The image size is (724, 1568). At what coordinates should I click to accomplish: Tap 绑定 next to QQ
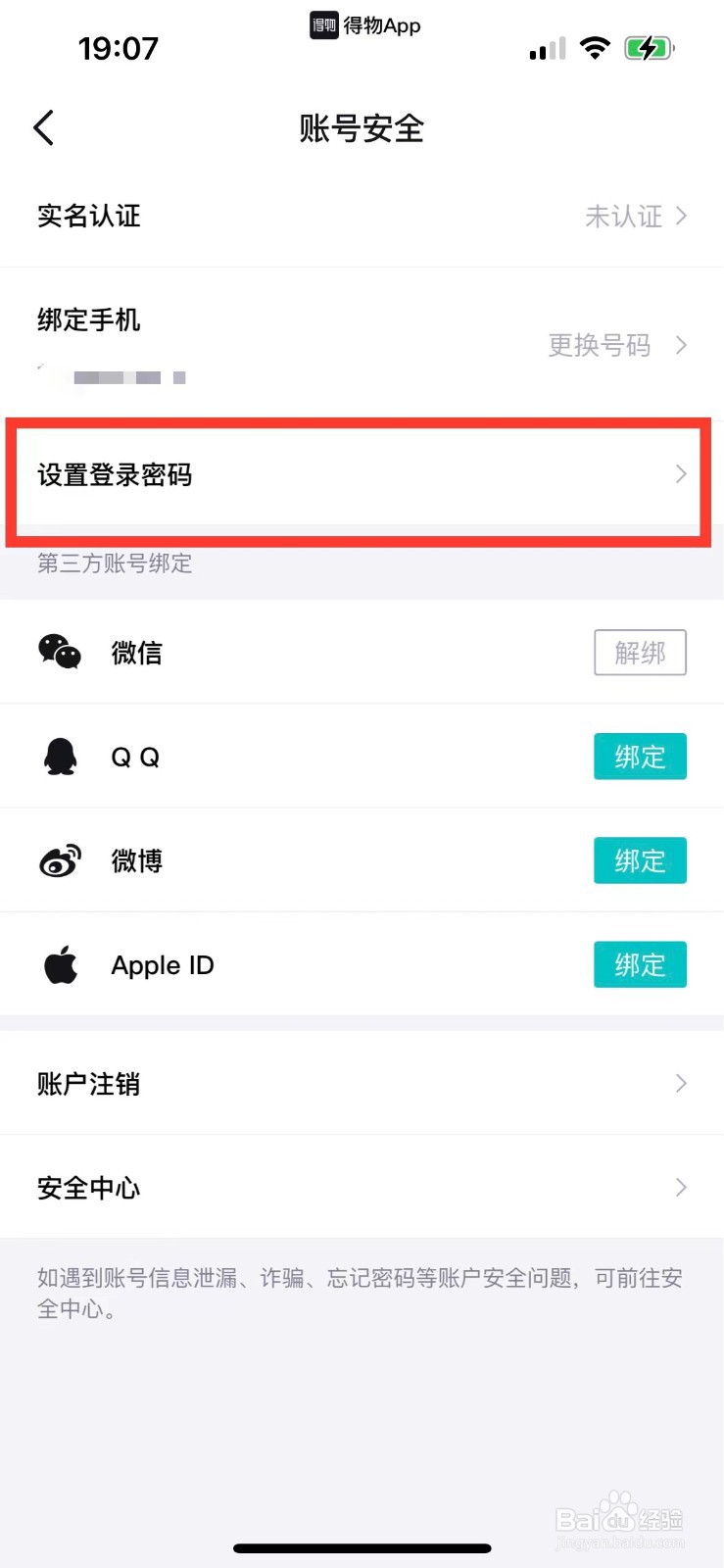(x=640, y=756)
